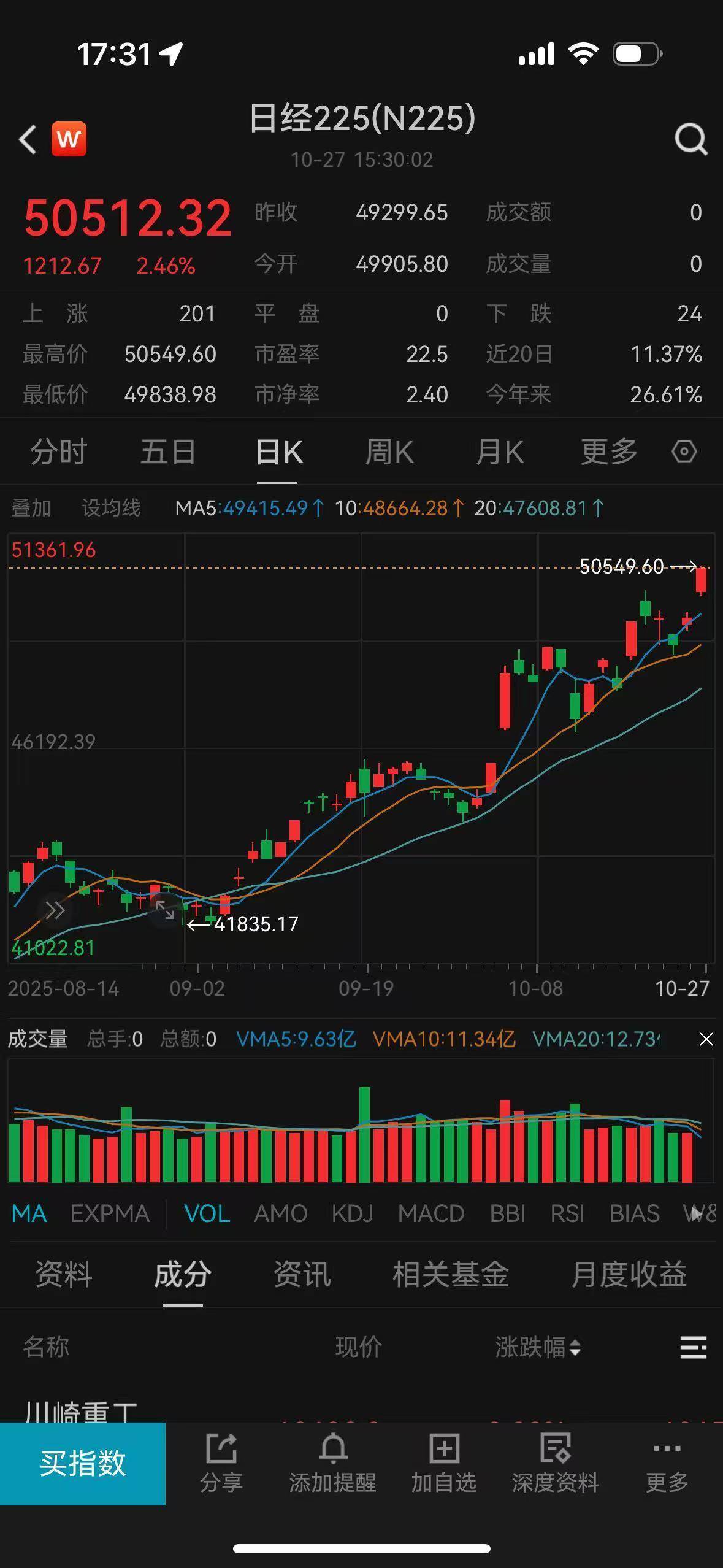Open the 更多 chart period menu
Screen dimensions: 723x1568
coord(608,451)
